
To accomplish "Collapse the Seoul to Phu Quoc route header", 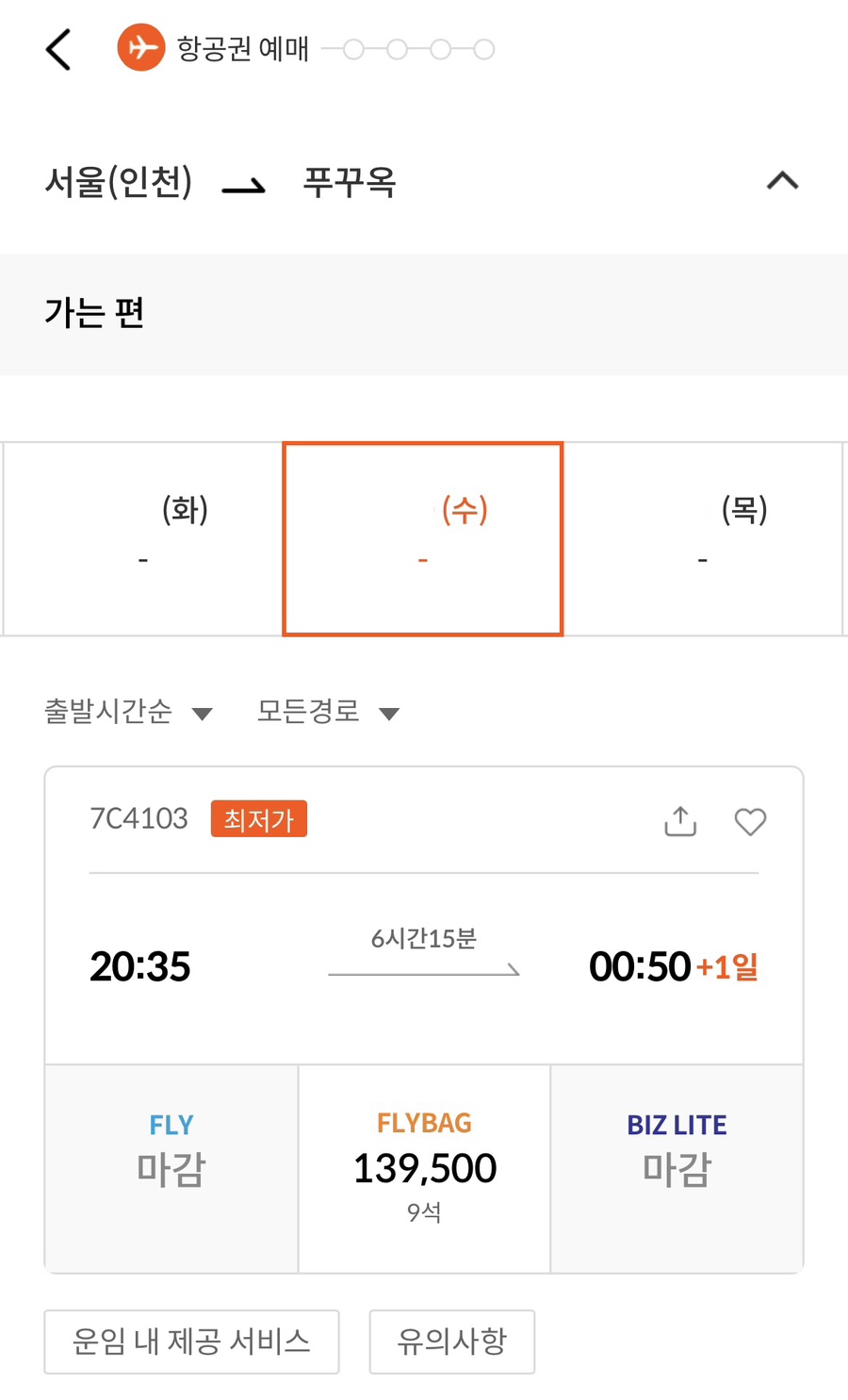I will click(x=782, y=180).
